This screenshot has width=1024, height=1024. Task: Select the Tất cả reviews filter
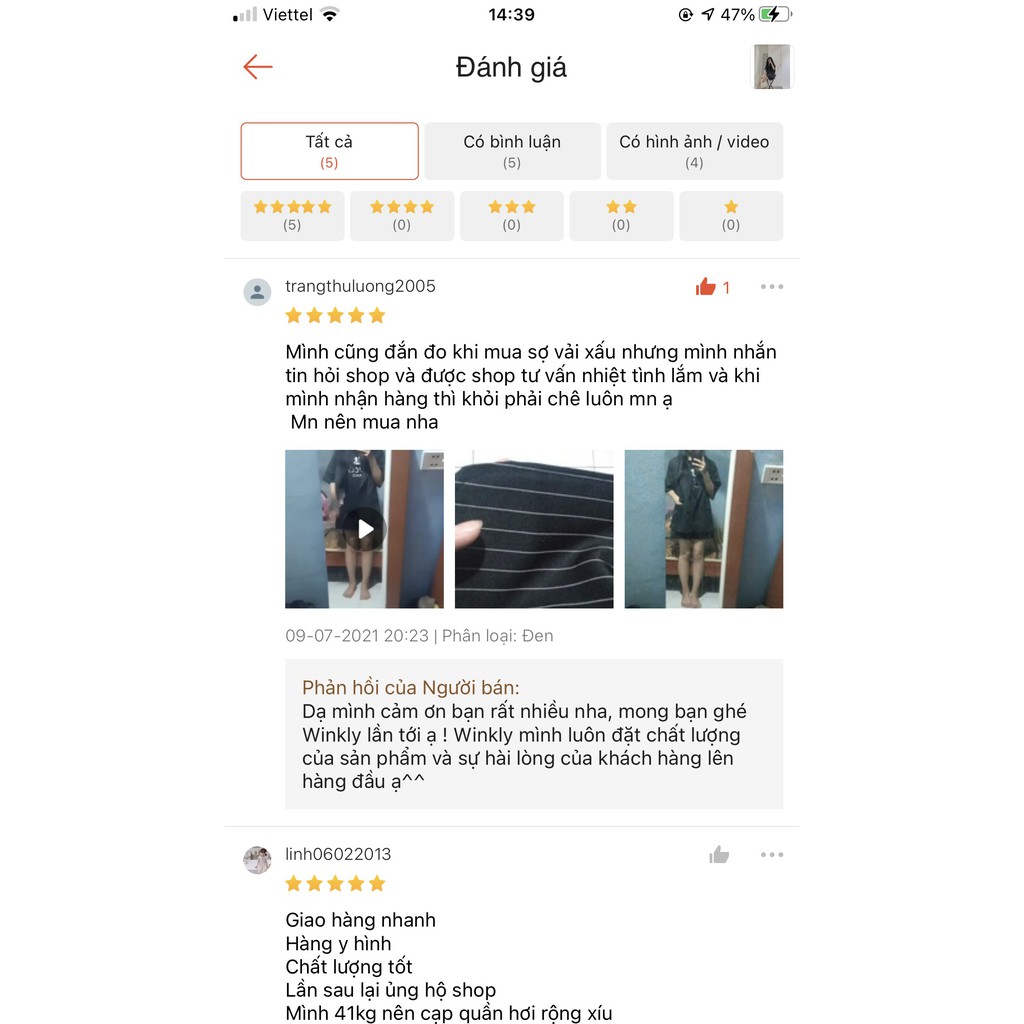click(x=329, y=151)
